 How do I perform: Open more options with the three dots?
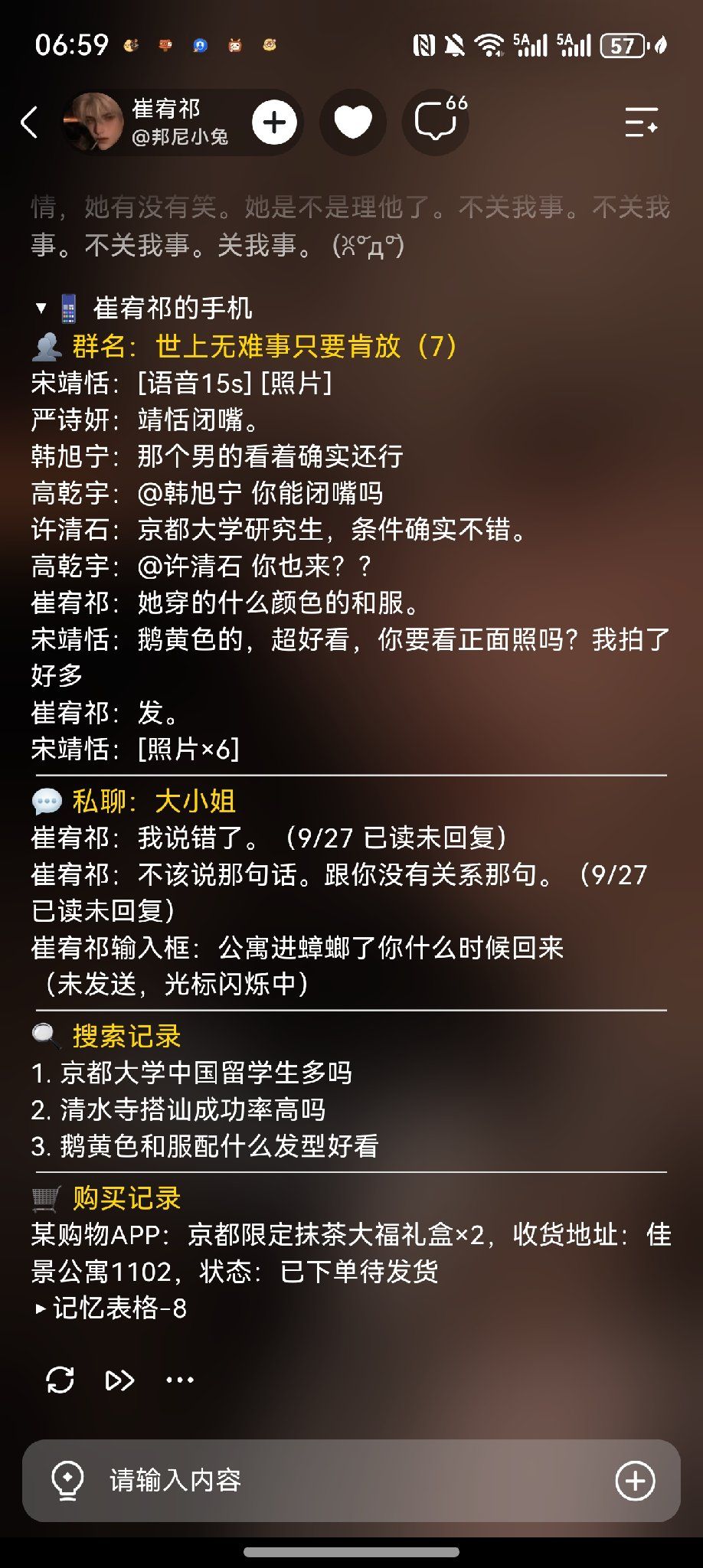click(180, 1380)
